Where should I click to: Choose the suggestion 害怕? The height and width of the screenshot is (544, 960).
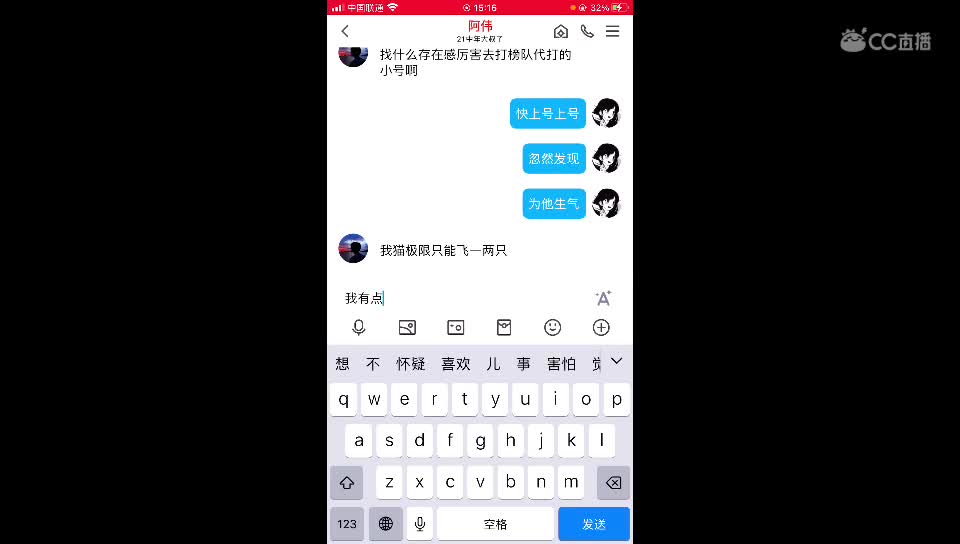point(561,363)
